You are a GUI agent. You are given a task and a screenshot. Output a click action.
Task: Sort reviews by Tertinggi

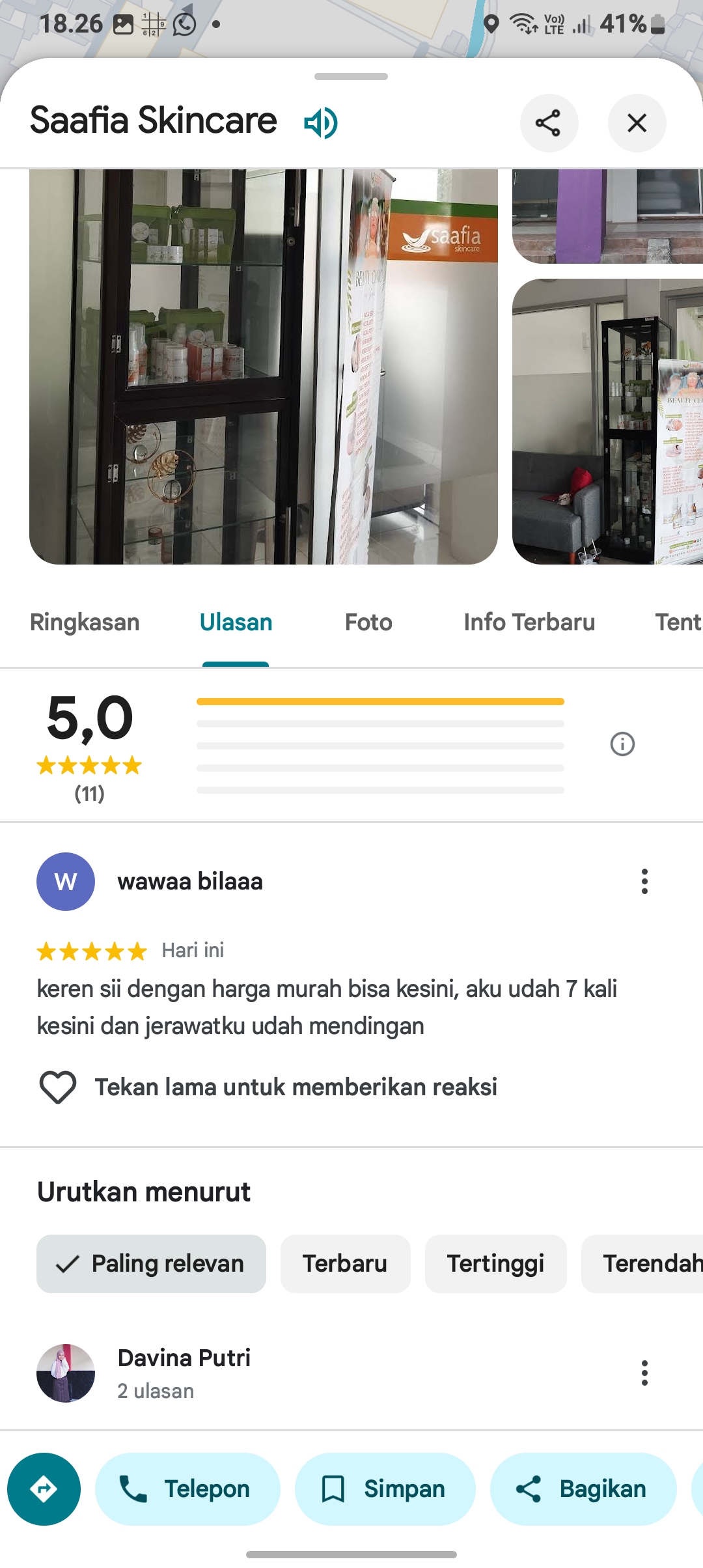coord(495,1264)
